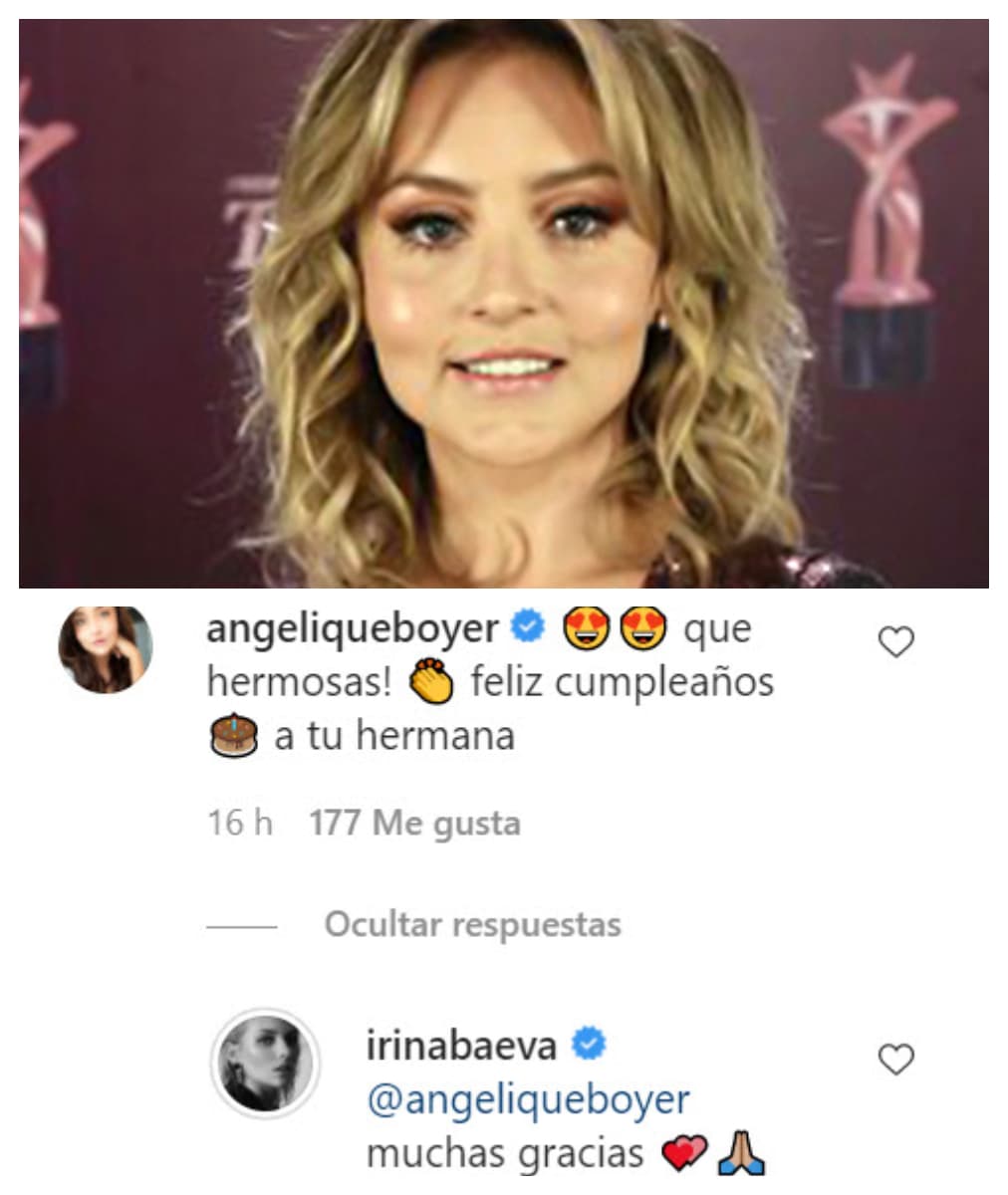Click the line before Ocultar respuestas
This screenshot has width=1008, height=1195.
[x=239, y=926]
